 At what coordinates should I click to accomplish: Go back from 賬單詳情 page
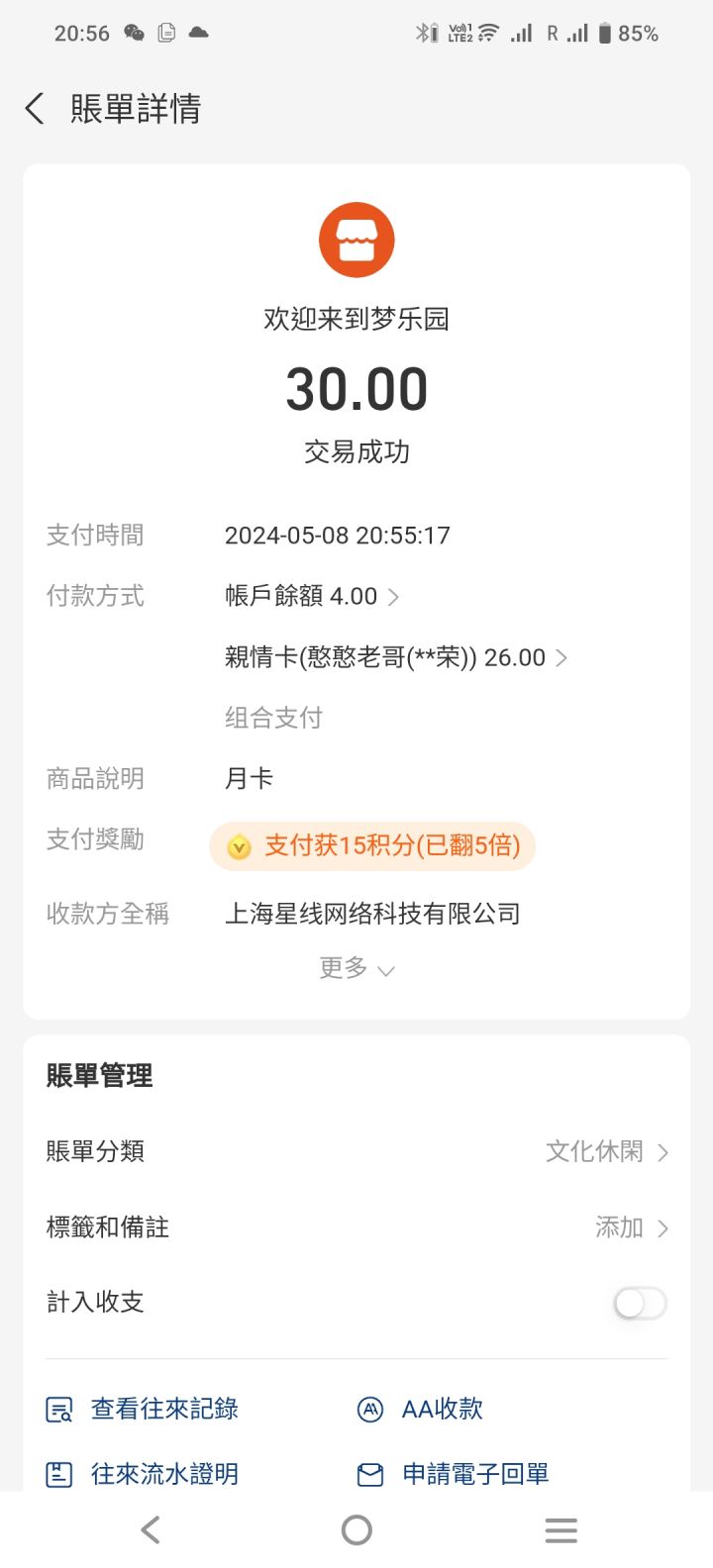tap(36, 109)
